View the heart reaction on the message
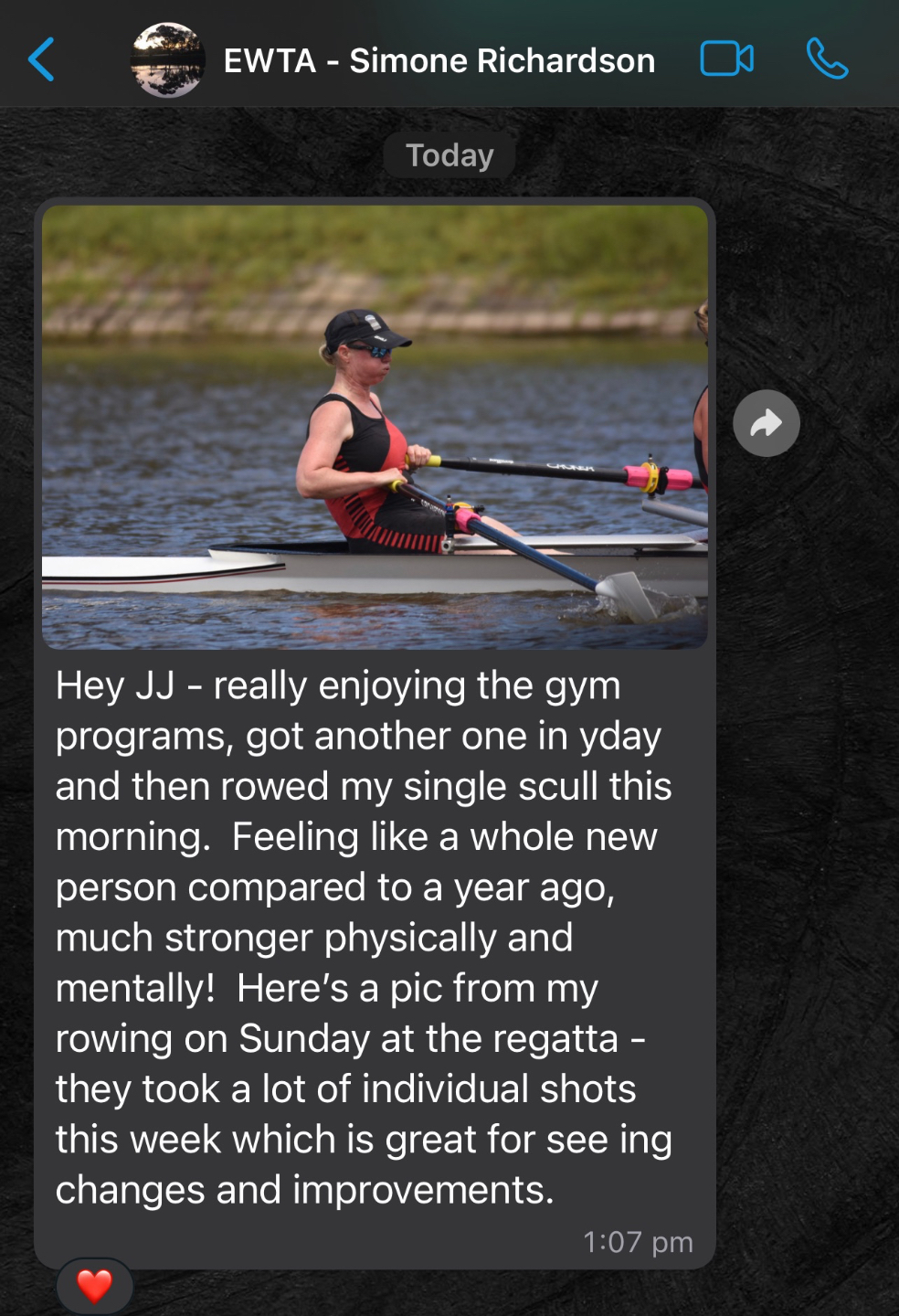Screen dimensions: 899x1316 tap(94, 1286)
